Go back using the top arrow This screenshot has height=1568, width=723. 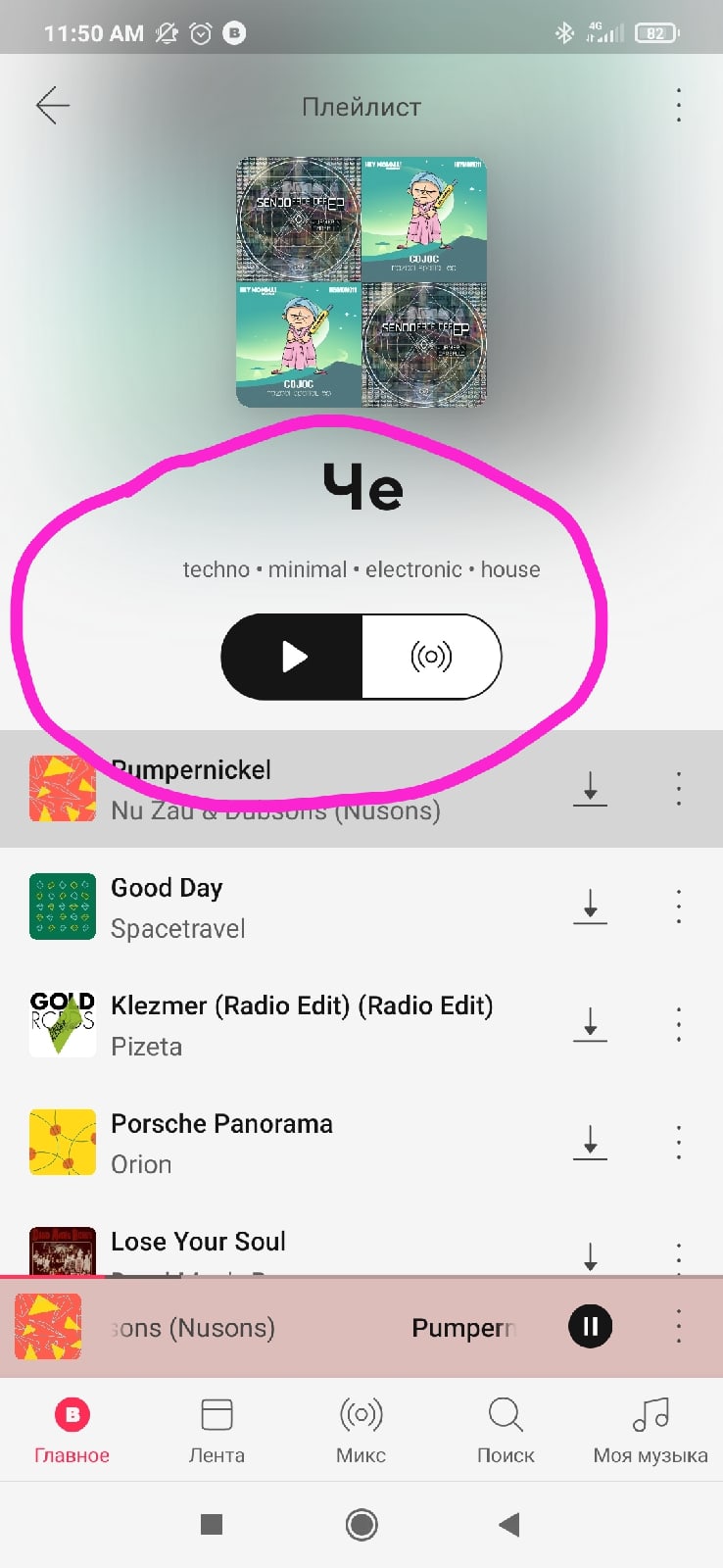(x=53, y=105)
